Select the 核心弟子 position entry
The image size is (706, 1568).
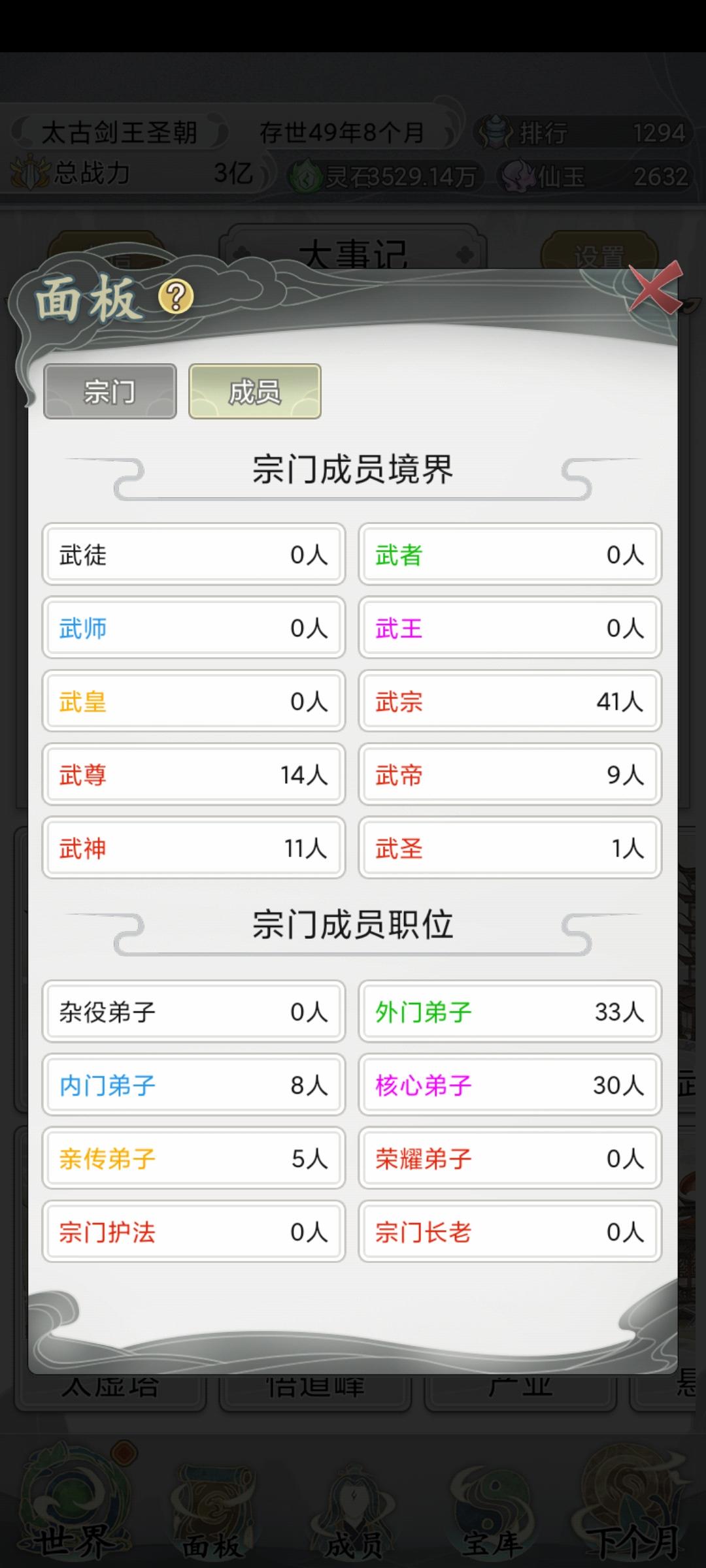click(x=509, y=1085)
